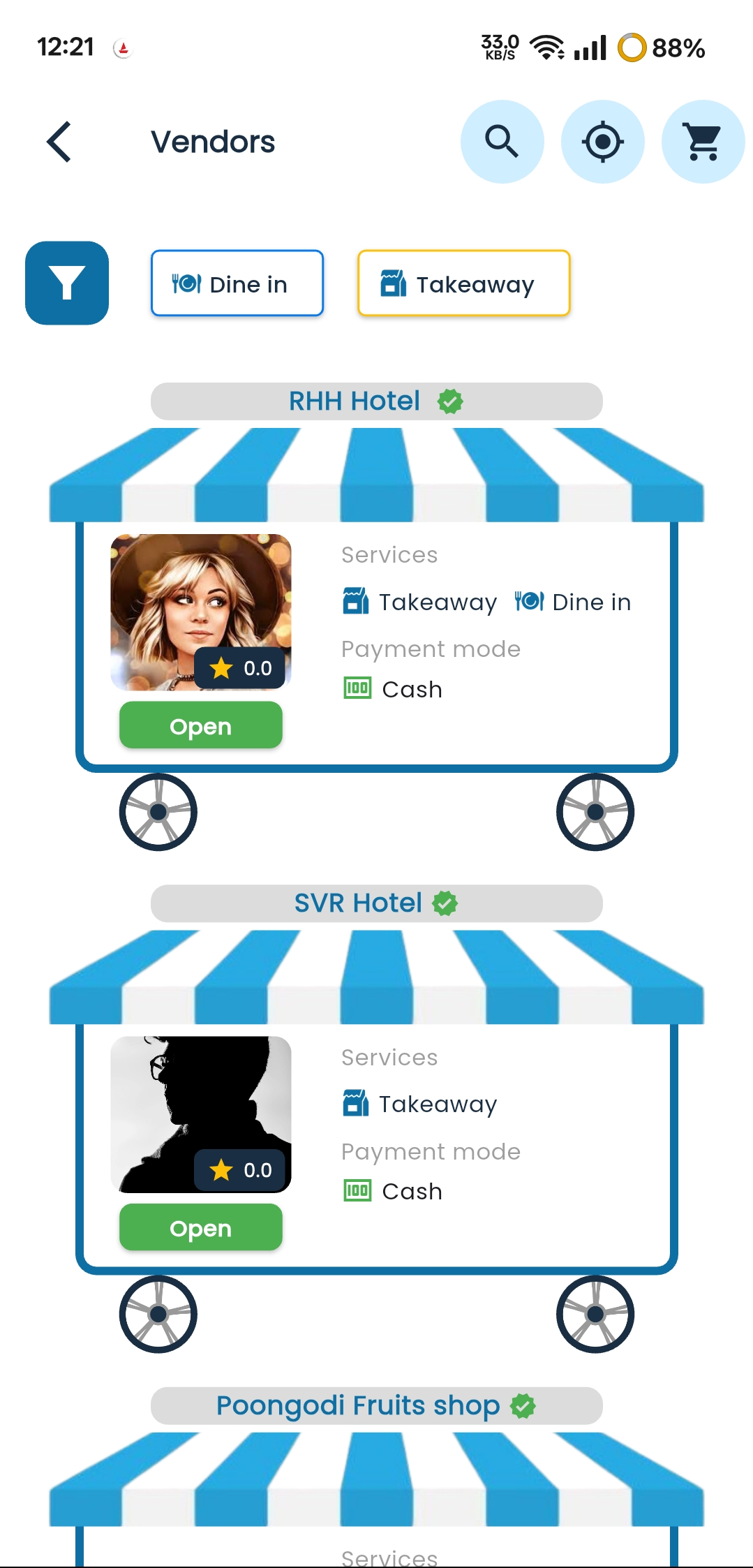Open vendor search
Screen dimensions: 753x1568
click(502, 142)
